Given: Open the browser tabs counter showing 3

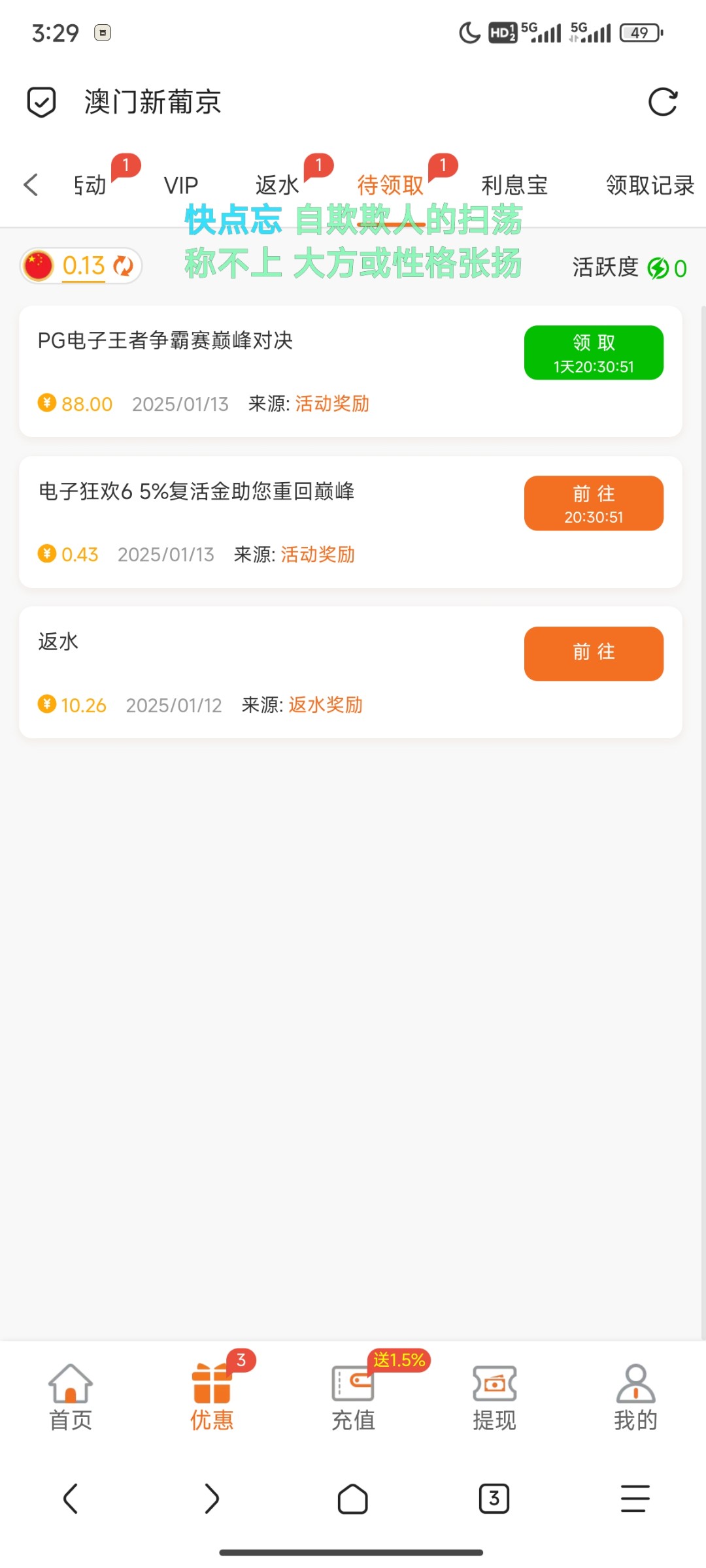Looking at the screenshot, I should click(x=494, y=1498).
